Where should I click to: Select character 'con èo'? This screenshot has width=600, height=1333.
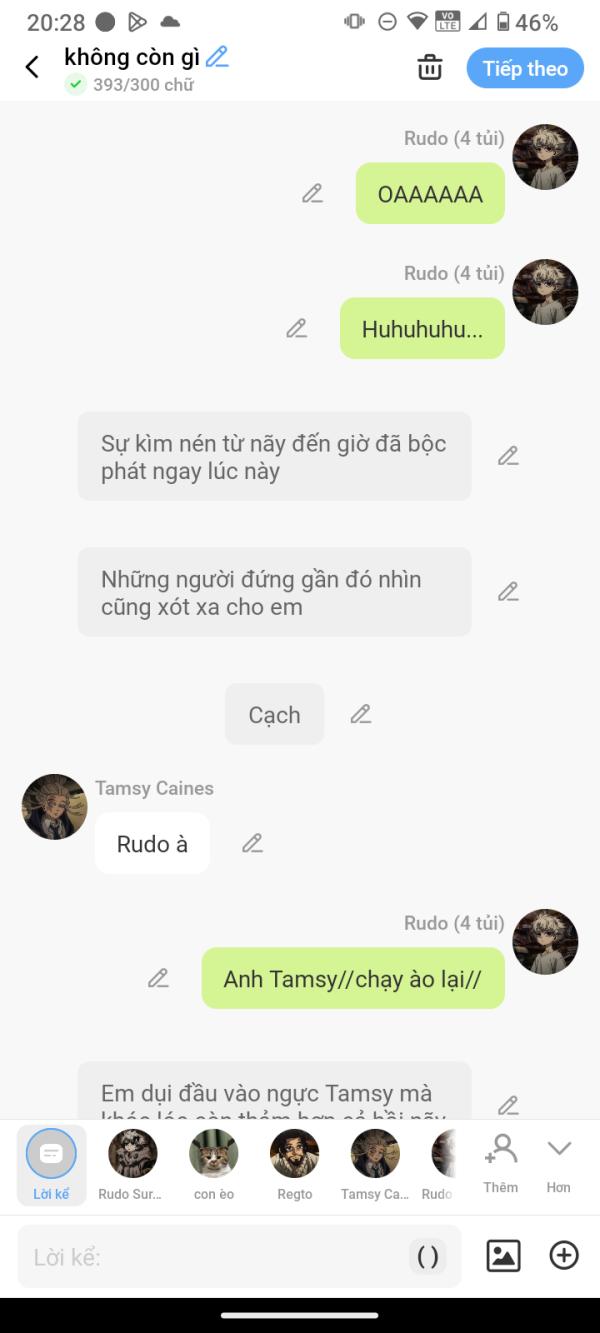point(213,1164)
